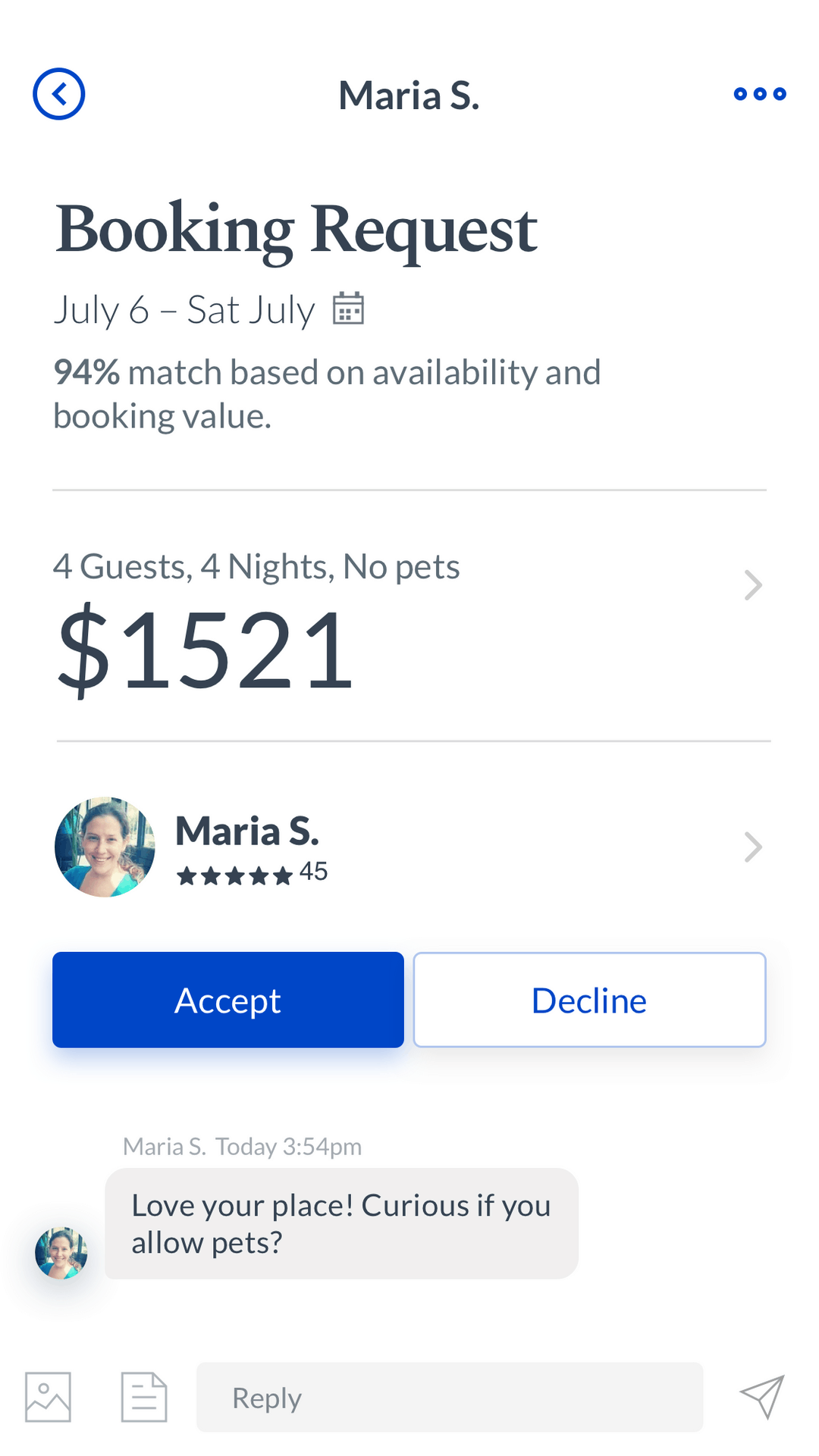This screenshot has width=819, height=1456.
Task: Open the image attachment icon
Action: coord(48,1397)
